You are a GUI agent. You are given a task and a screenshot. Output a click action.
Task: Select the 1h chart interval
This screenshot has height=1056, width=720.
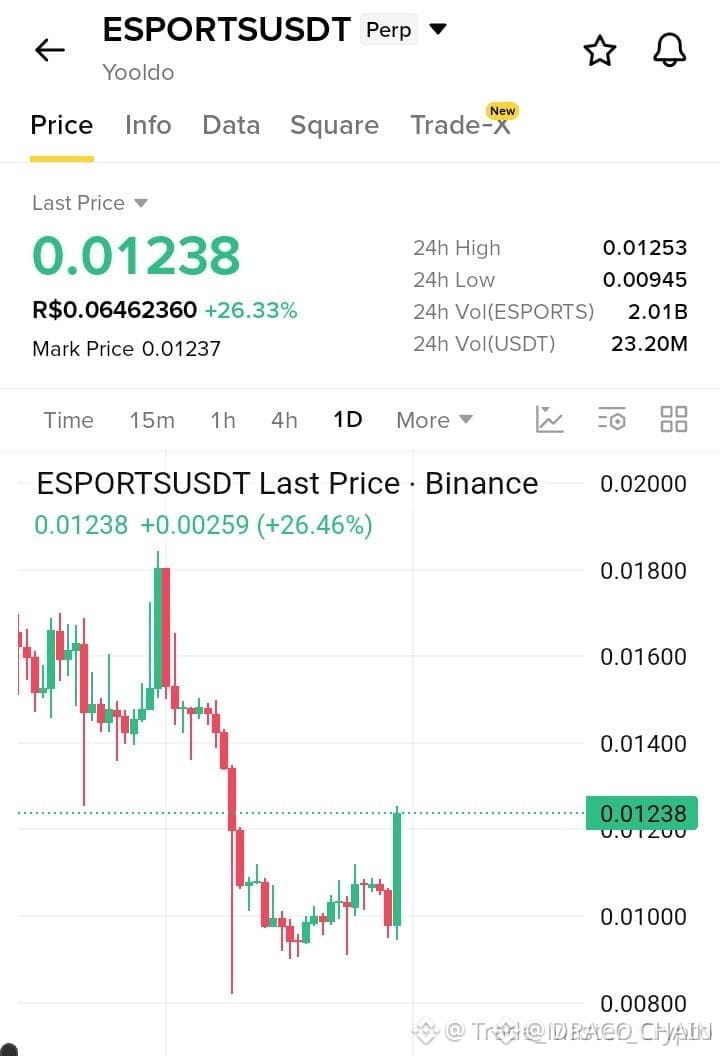click(x=223, y=420)
